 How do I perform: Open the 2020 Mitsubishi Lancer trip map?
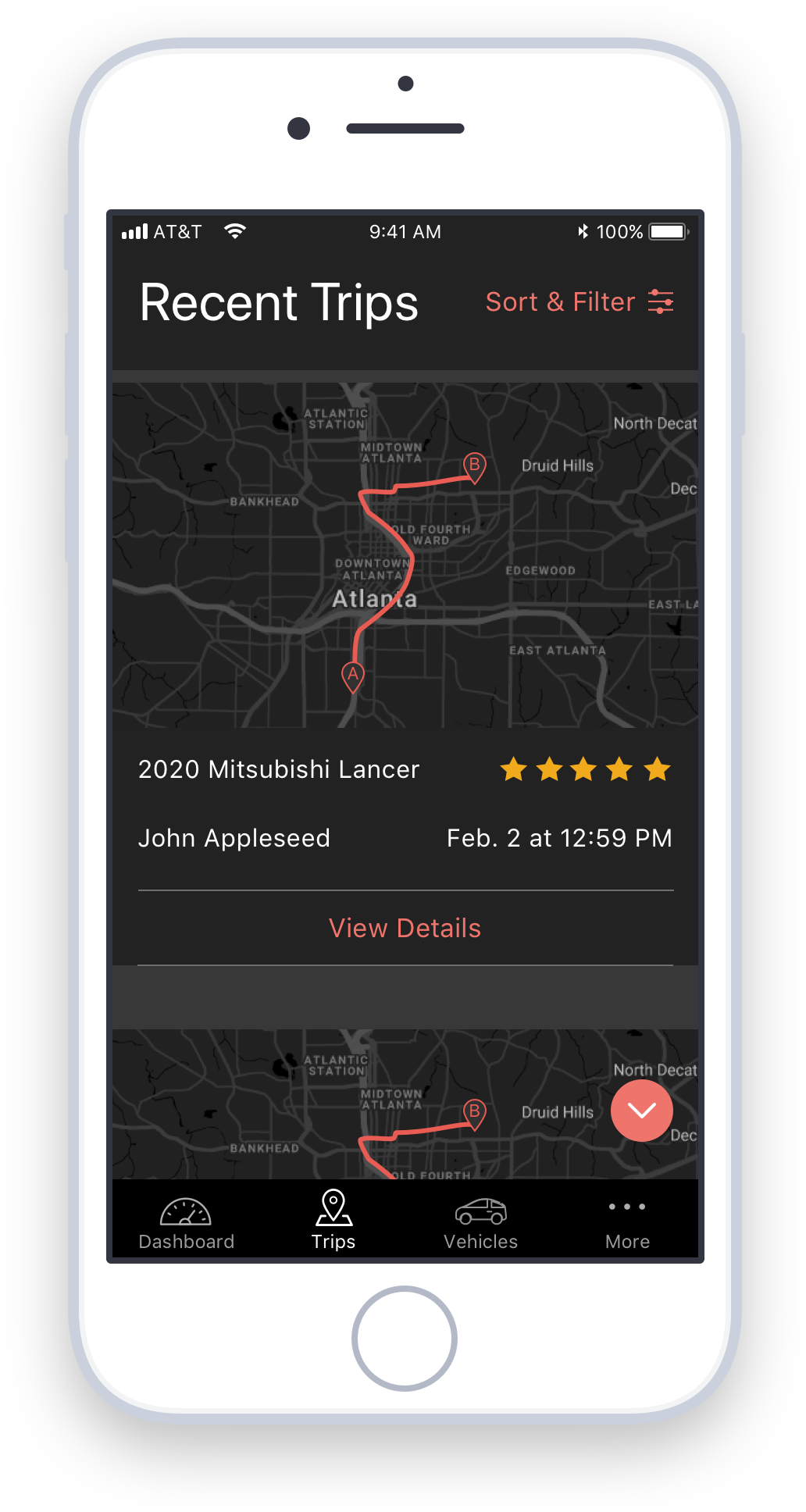[x=405, y=555]
